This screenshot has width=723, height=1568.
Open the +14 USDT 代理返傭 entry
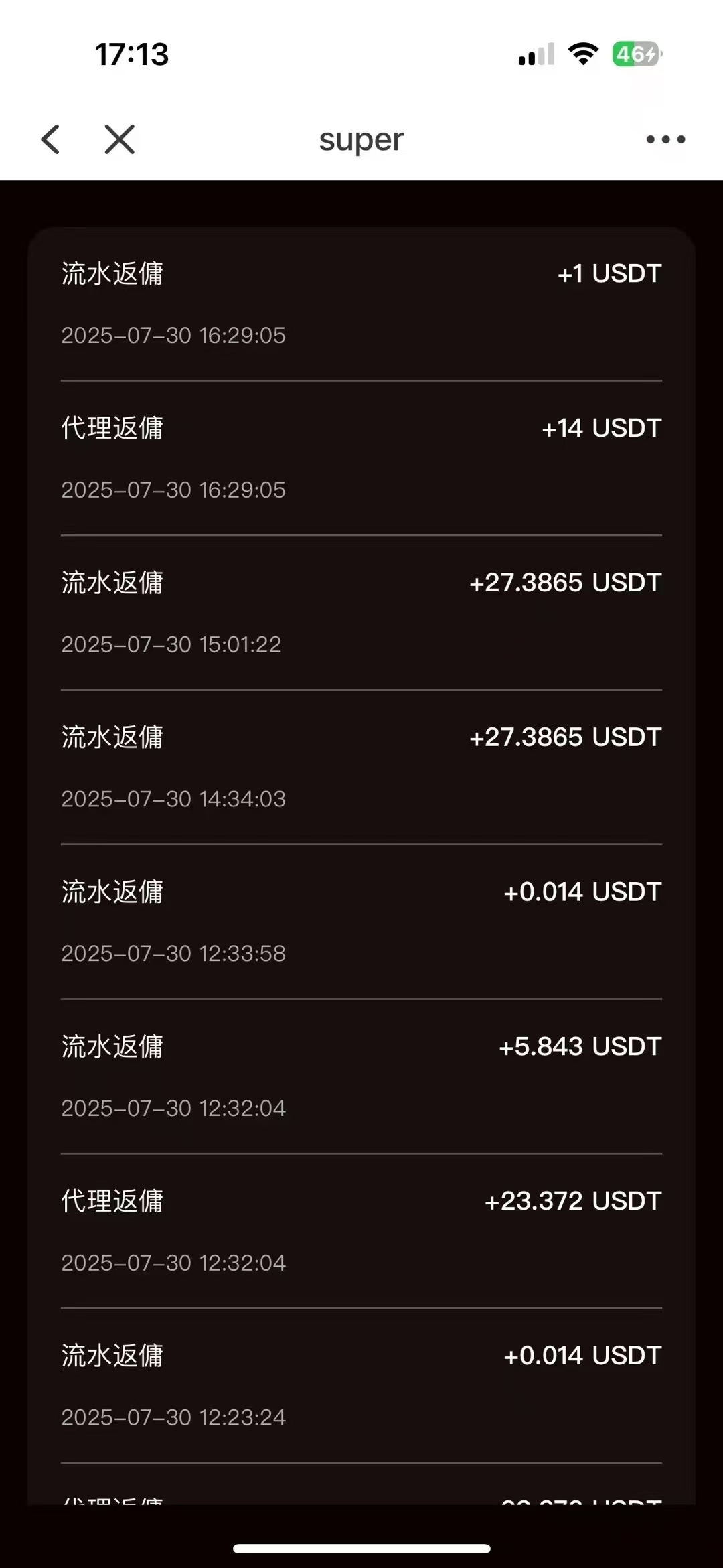(x=361, y=457)
